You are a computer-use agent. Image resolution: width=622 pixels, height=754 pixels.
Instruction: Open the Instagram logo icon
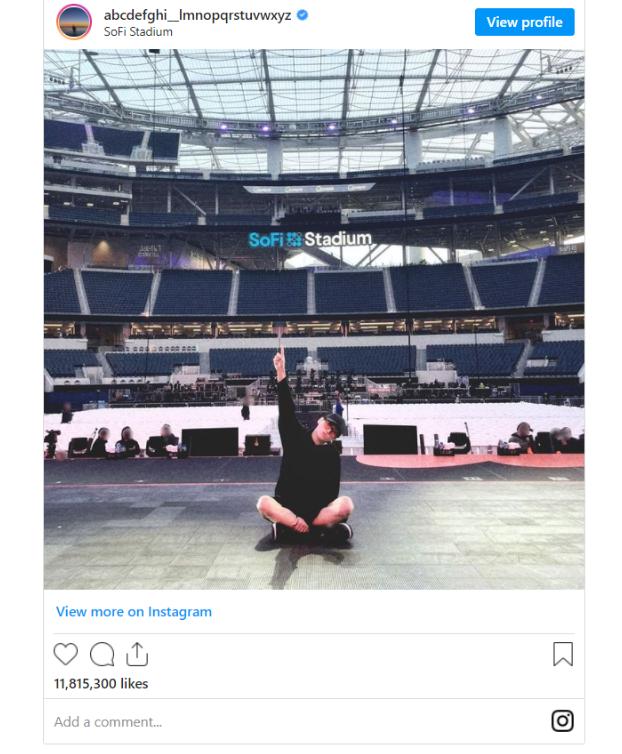click(563, 720)
